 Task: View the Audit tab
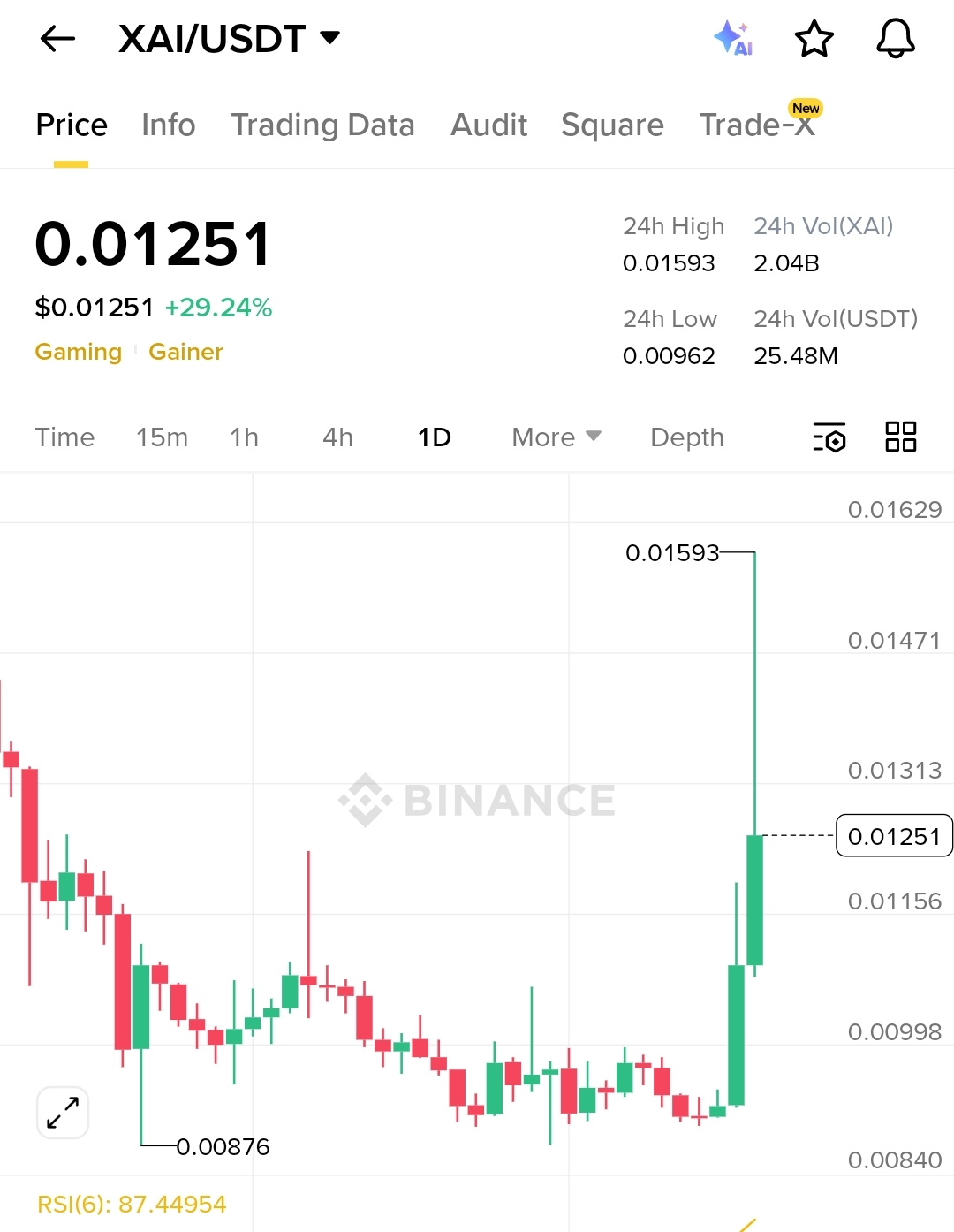[489, 125]
